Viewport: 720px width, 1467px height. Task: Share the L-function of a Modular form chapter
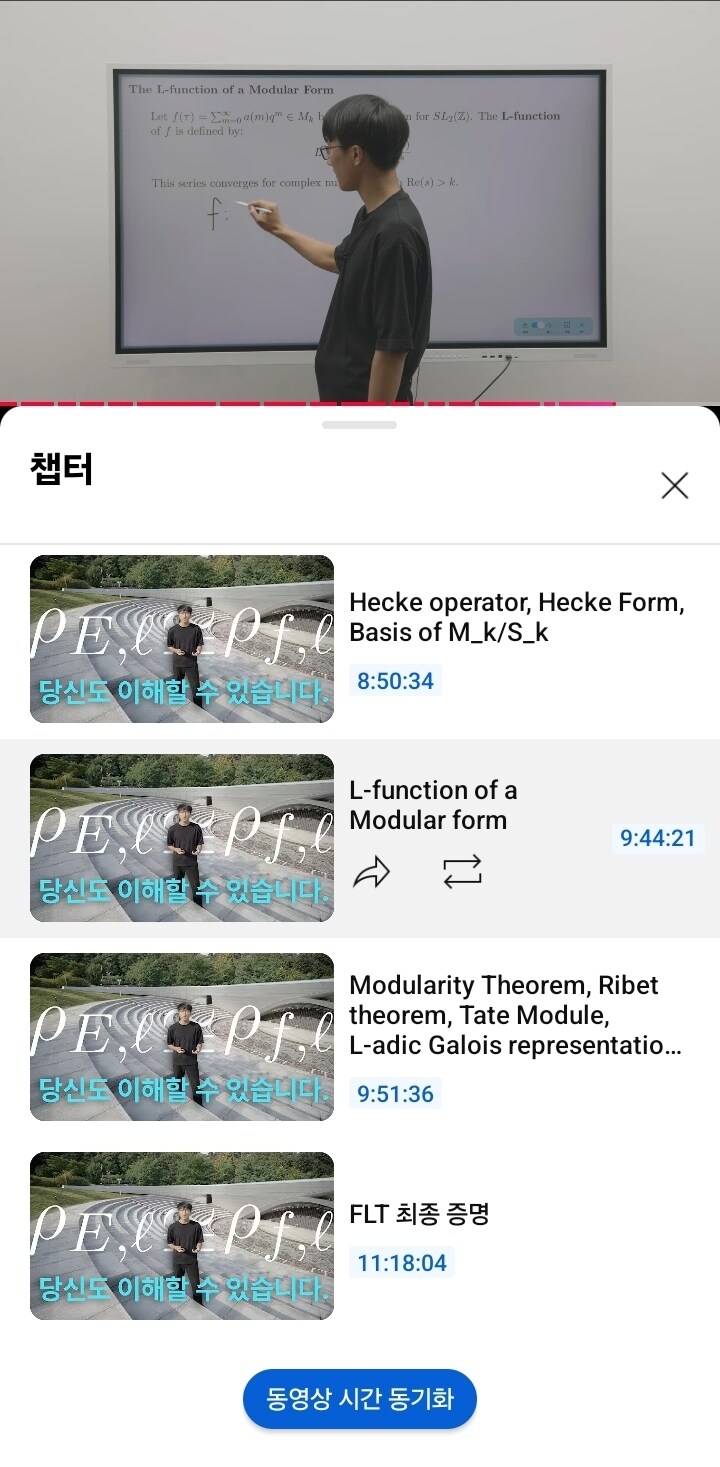coord(372,871)
